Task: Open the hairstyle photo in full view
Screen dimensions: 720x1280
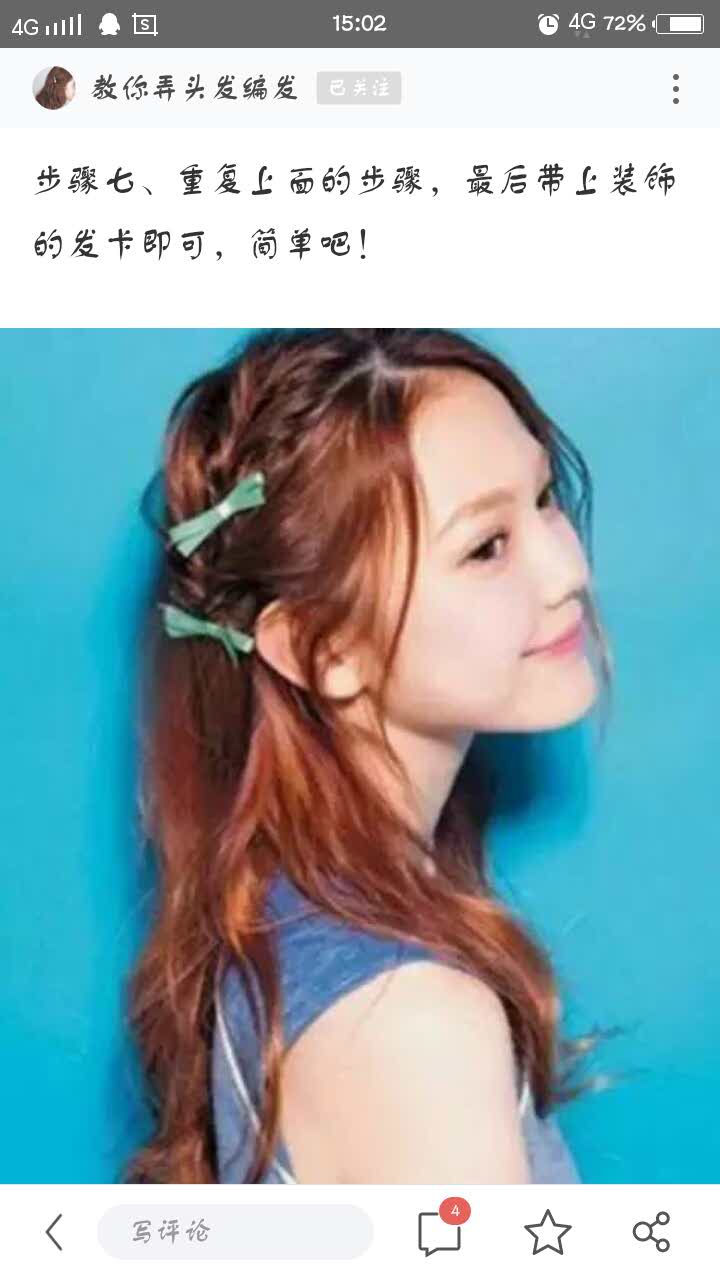Action: tap(360, 755)
